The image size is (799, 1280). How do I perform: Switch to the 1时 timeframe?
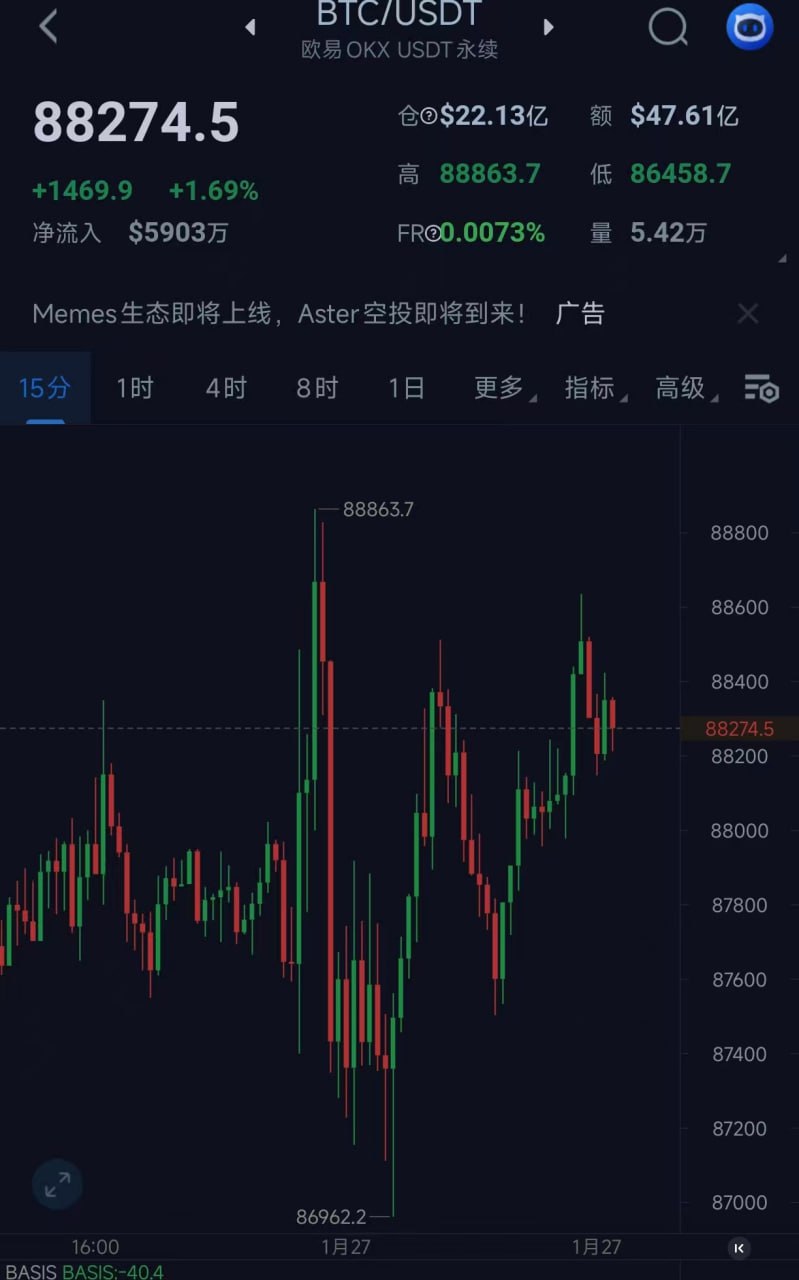pos(135,388)
